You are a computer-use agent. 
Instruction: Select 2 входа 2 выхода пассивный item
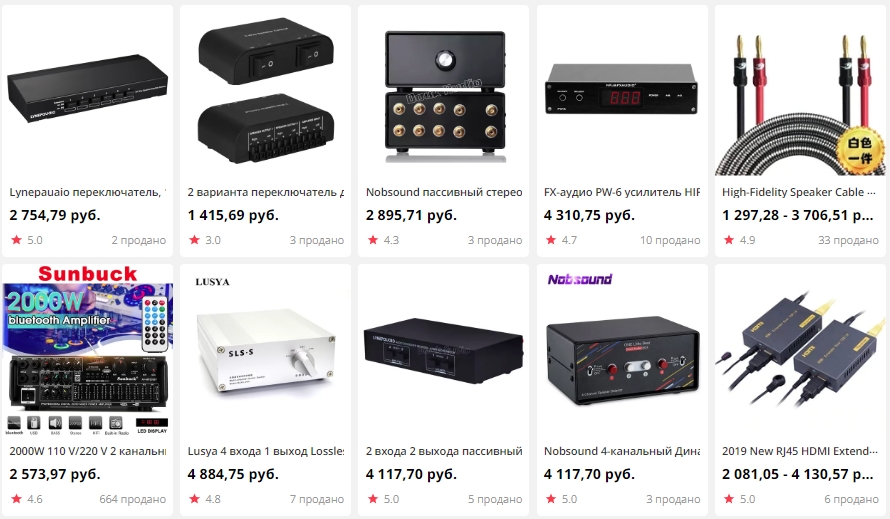[443, 451]
